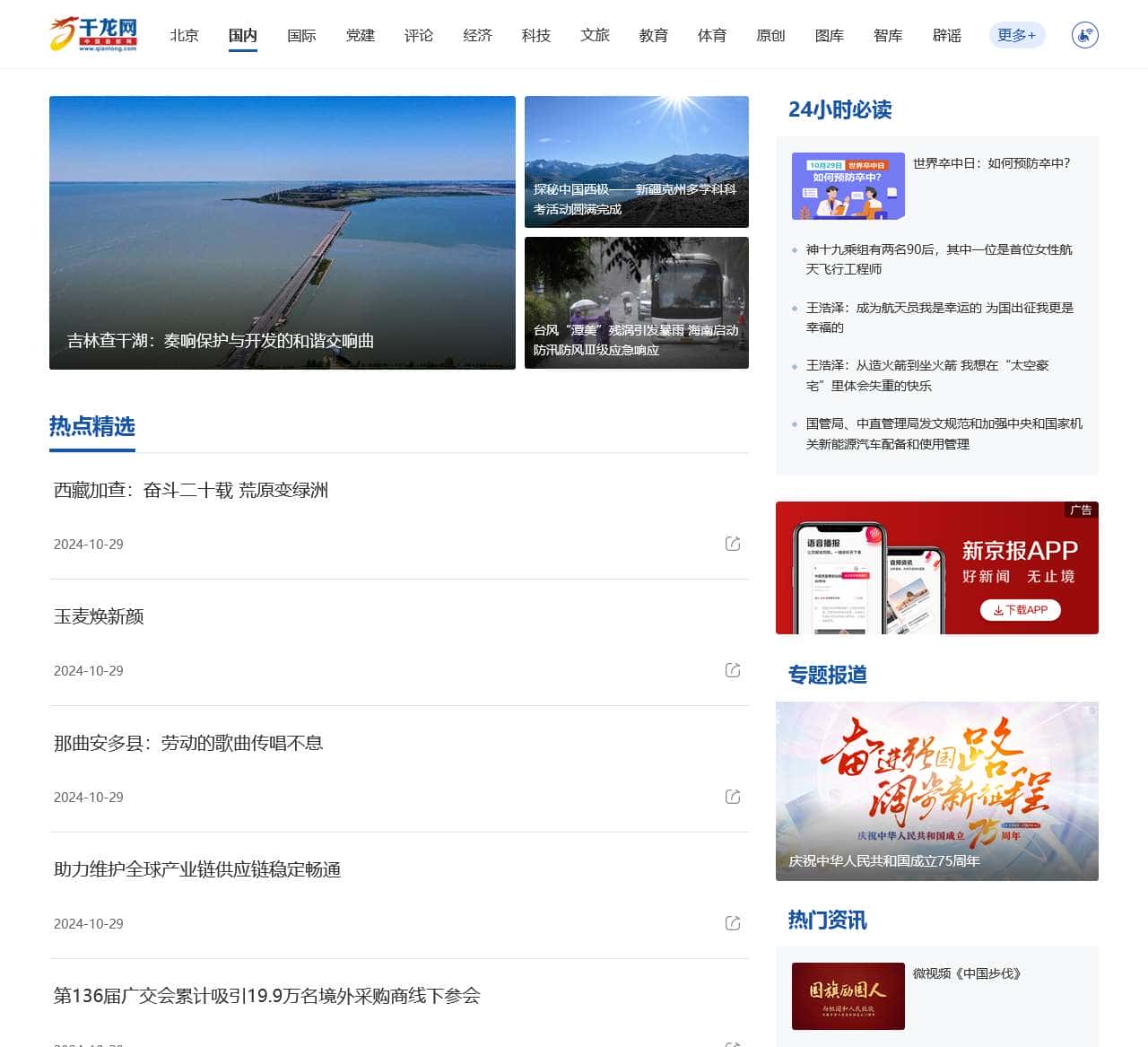Open the 庆祝中华人民共和国成立75周年 special
1148x1047 pixels.
point(936,790)
